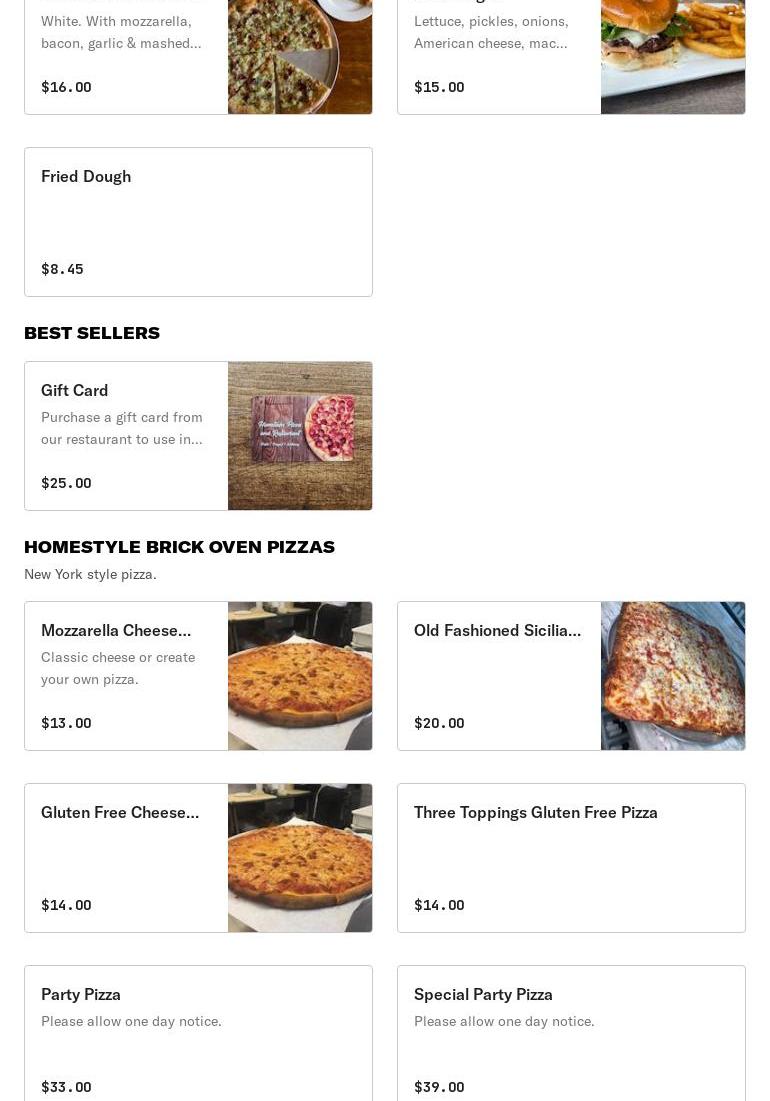
Task: Select the $33.00 Party Pizza card
Action: (x=198, y=1035)
